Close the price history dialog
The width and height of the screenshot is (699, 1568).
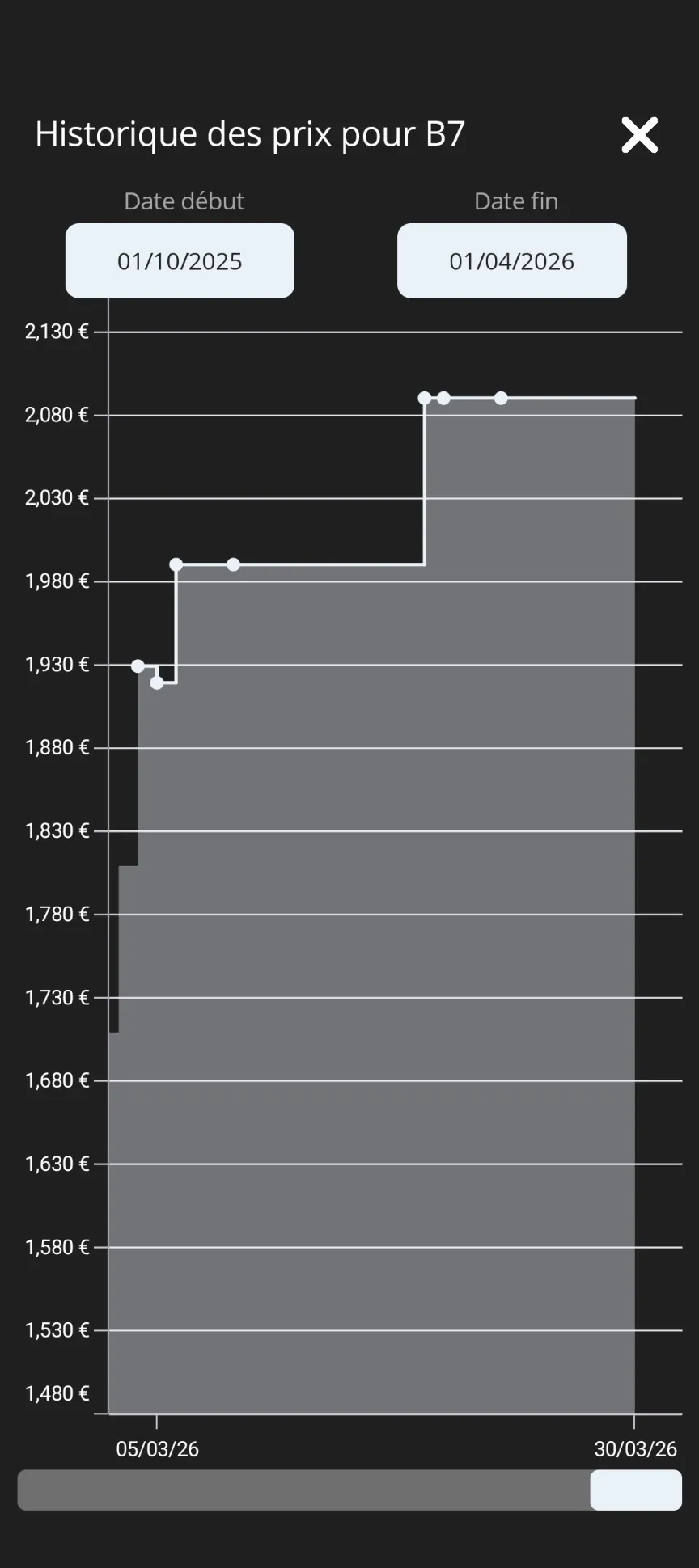click(639, 134)
